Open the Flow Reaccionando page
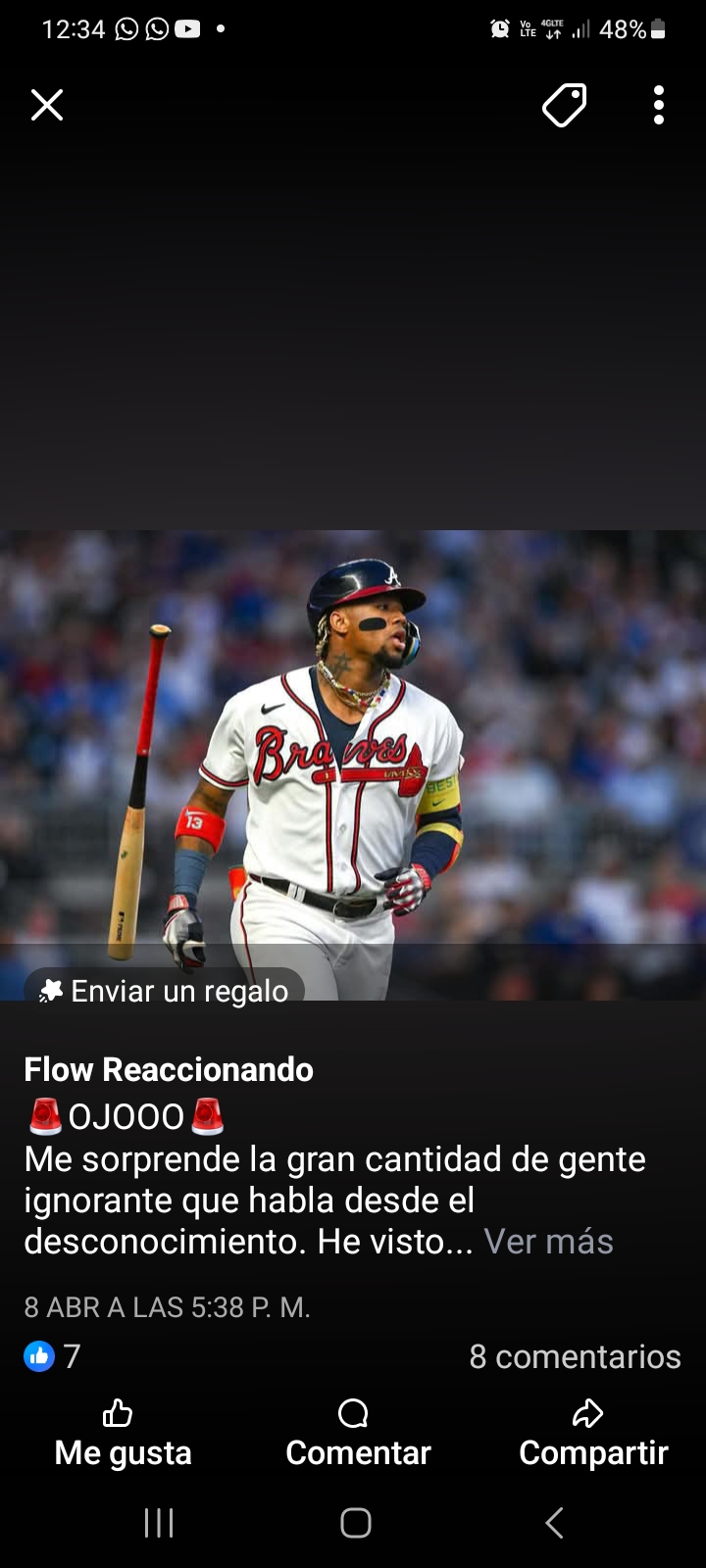 [x=169, y=1069]
